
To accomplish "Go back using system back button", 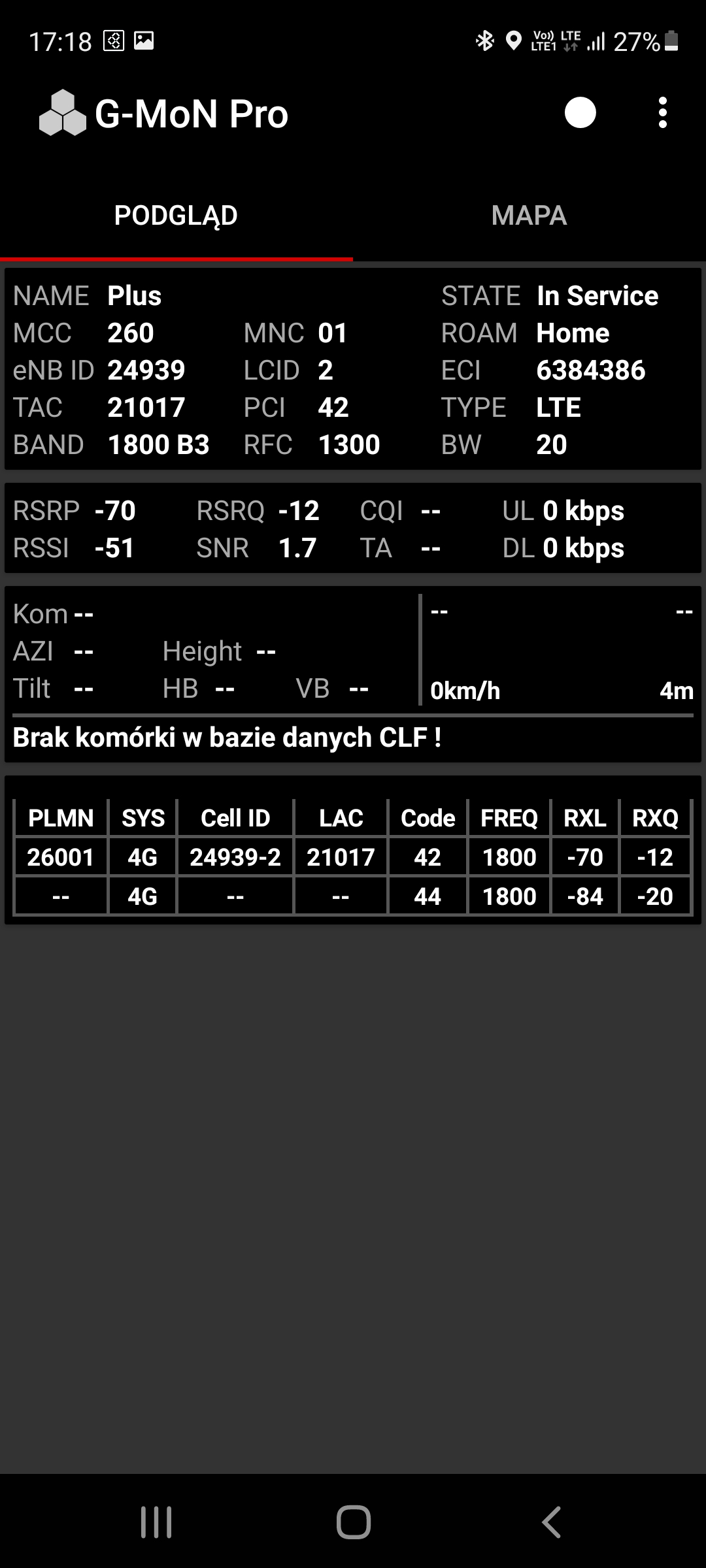I will 551,1522.
